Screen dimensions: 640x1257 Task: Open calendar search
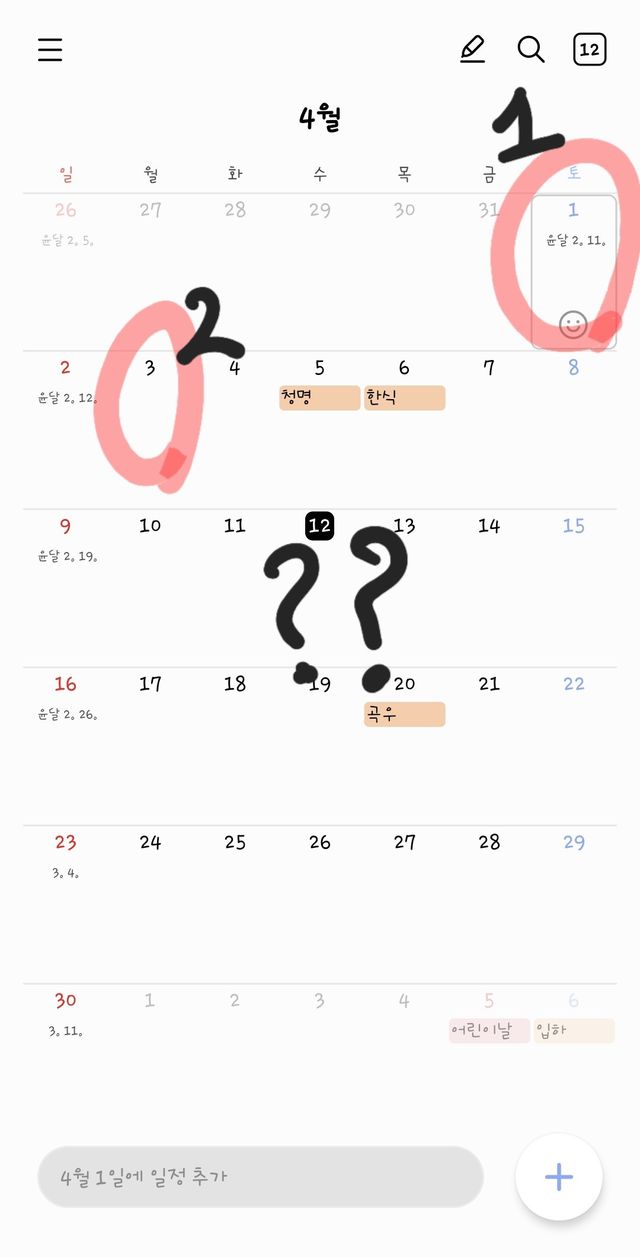531,49
